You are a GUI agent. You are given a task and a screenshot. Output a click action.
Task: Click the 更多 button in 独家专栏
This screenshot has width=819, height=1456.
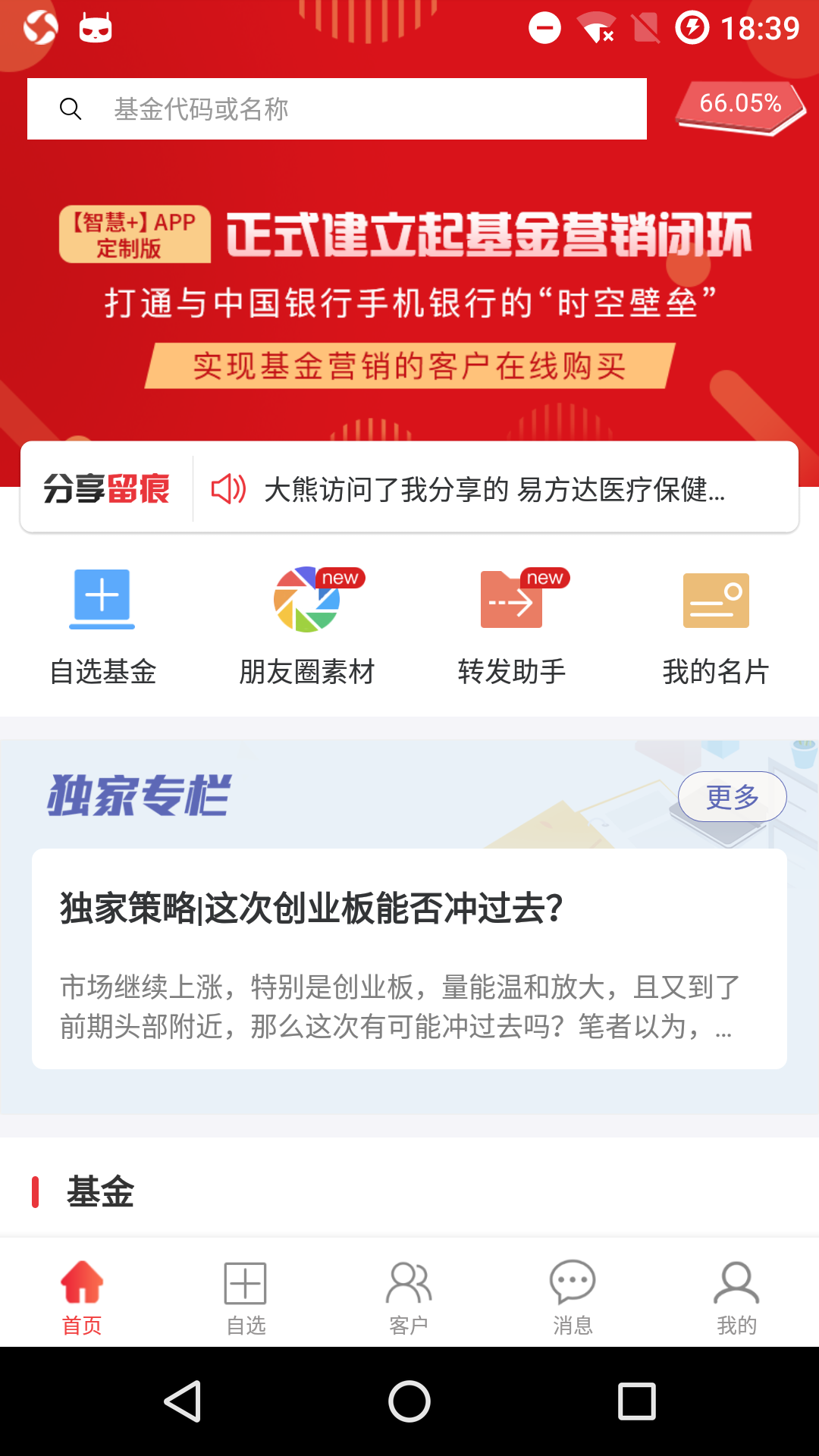pos(733,796)
